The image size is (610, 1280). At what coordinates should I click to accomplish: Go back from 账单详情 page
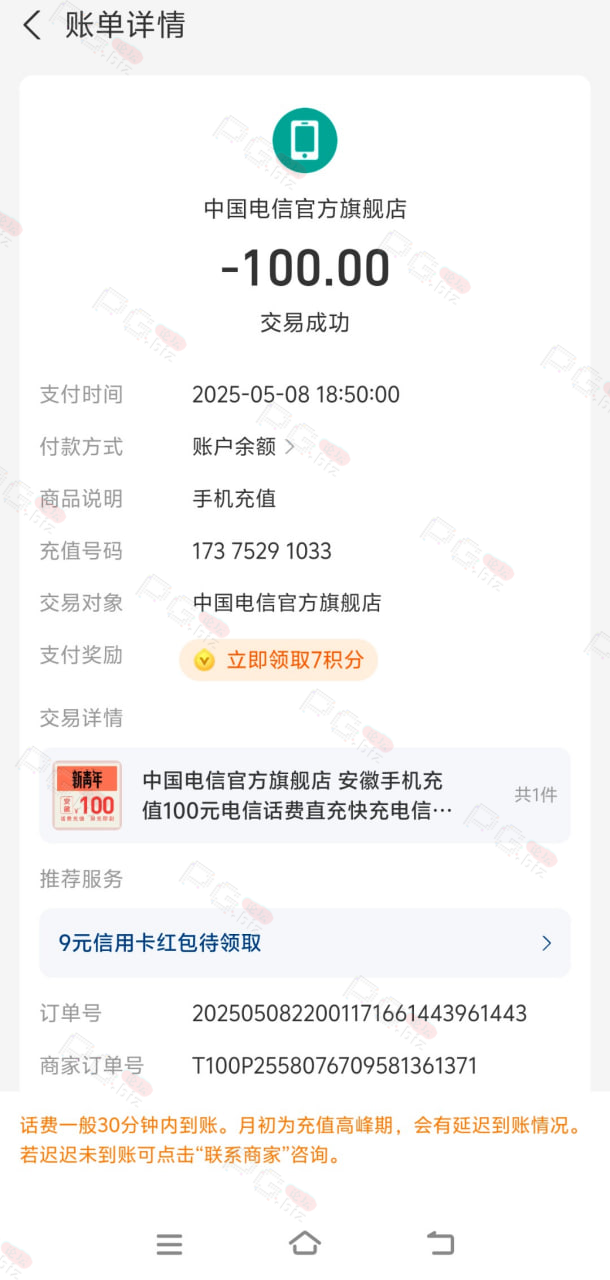(32, 26)
